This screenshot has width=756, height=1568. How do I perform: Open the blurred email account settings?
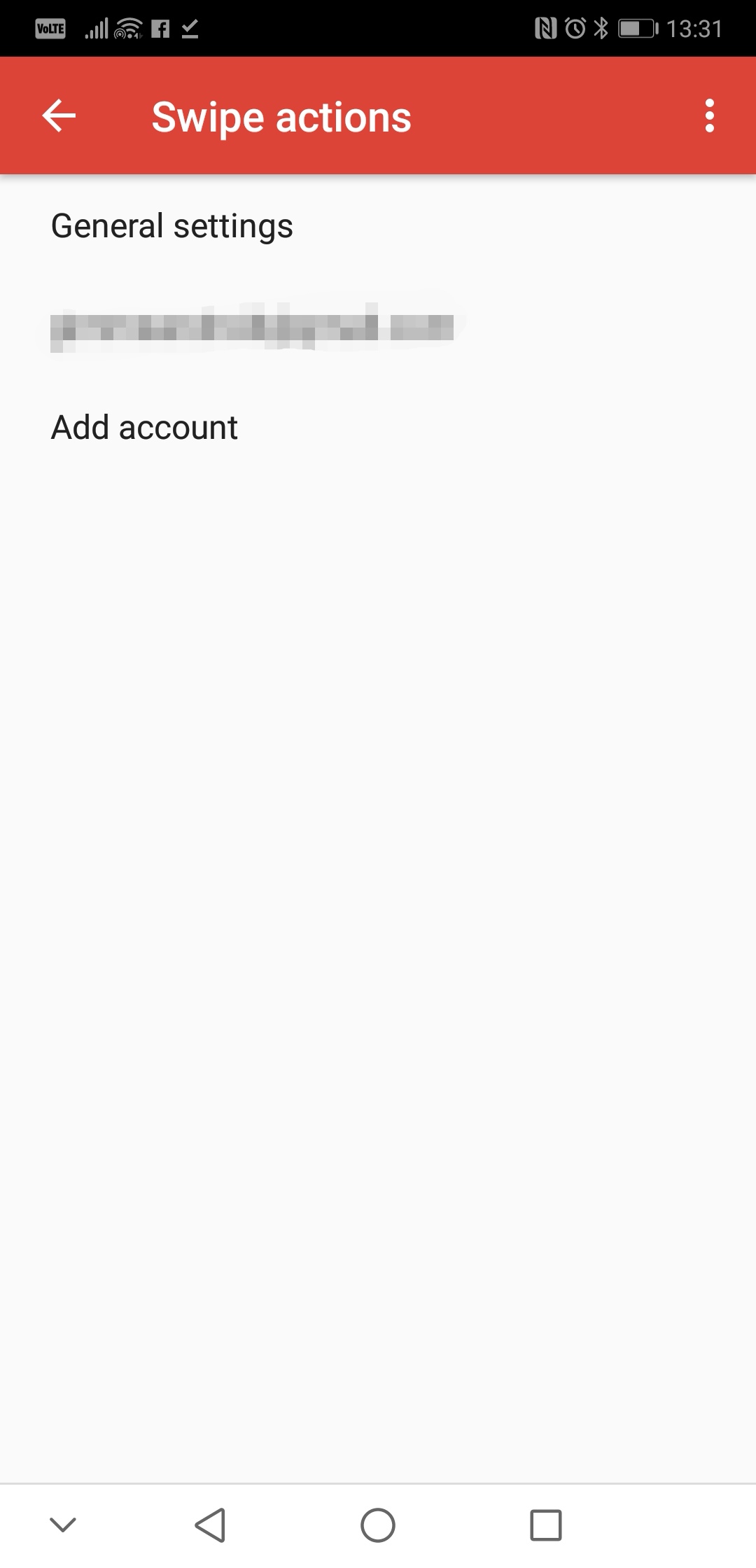pos(252,327)
